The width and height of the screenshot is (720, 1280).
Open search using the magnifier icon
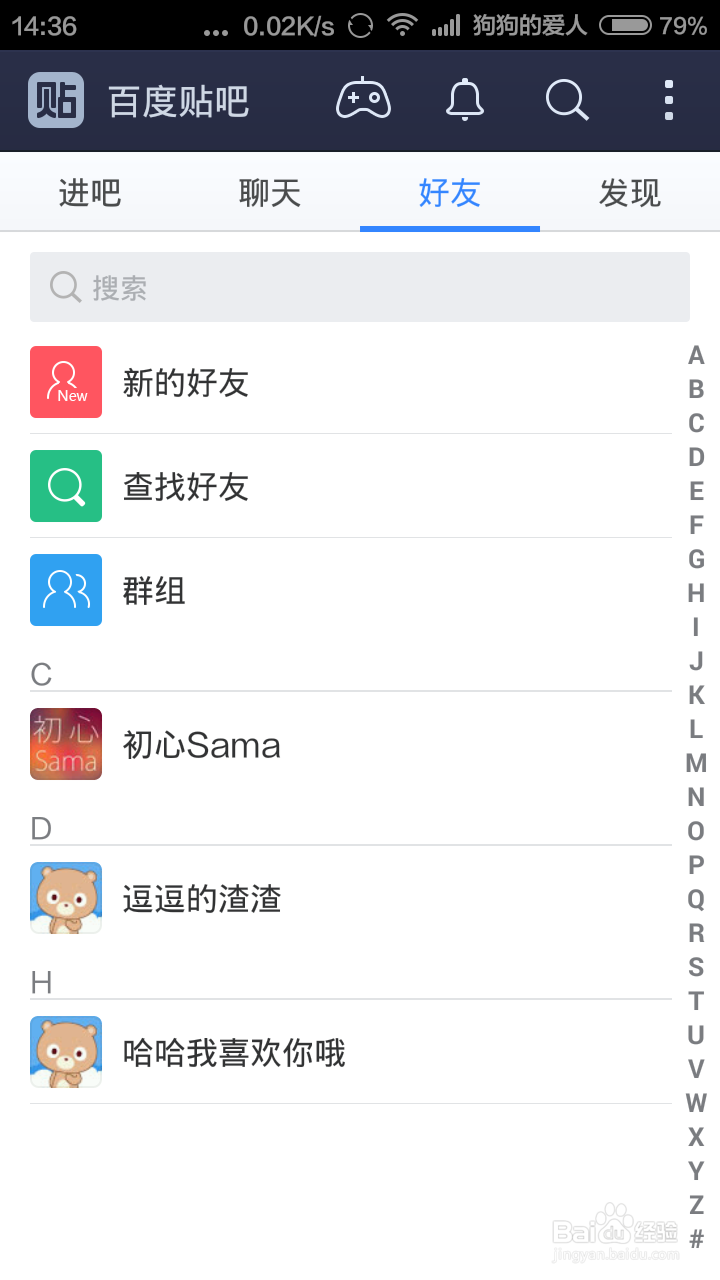[566, 100]
